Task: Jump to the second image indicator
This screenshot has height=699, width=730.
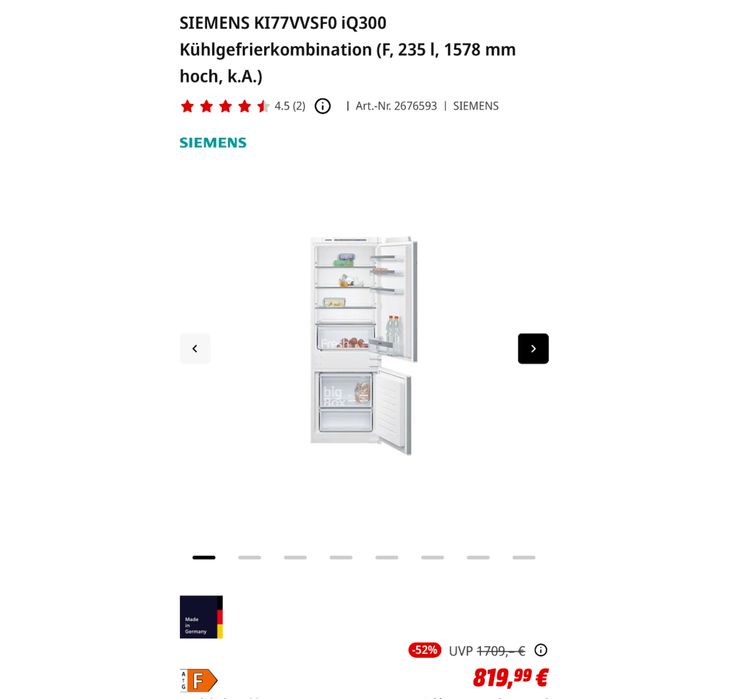Action: click(x=250, y=557)
